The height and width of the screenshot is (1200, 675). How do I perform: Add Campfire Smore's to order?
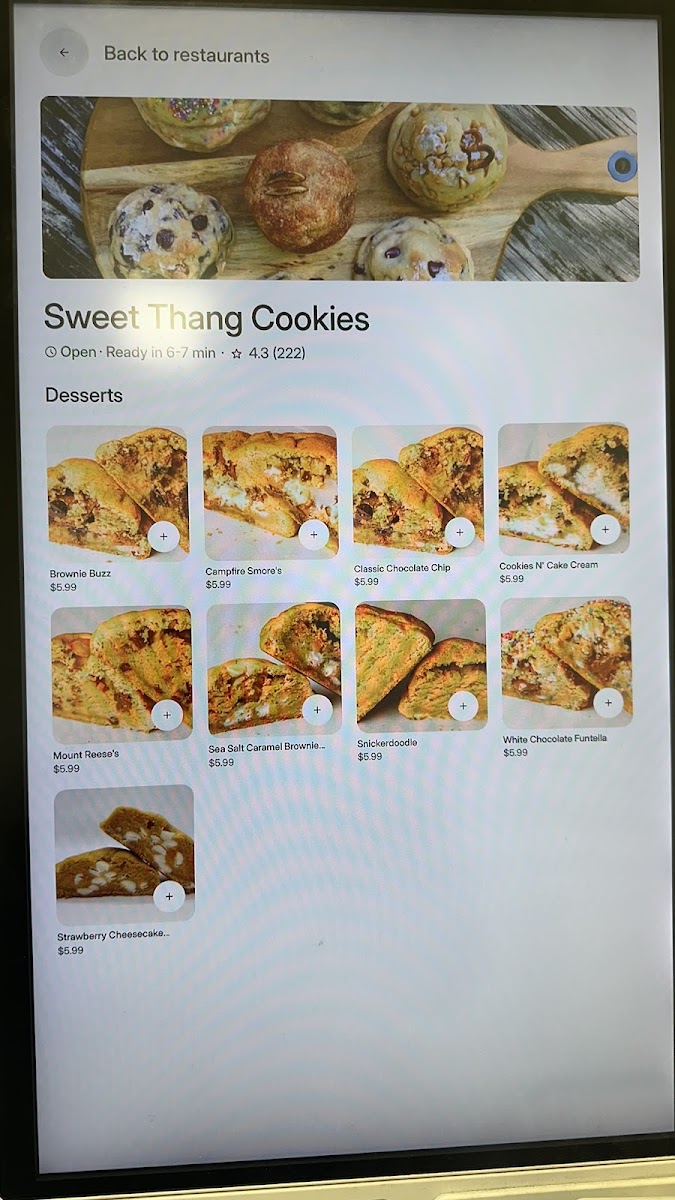click(x=314, y=535)
